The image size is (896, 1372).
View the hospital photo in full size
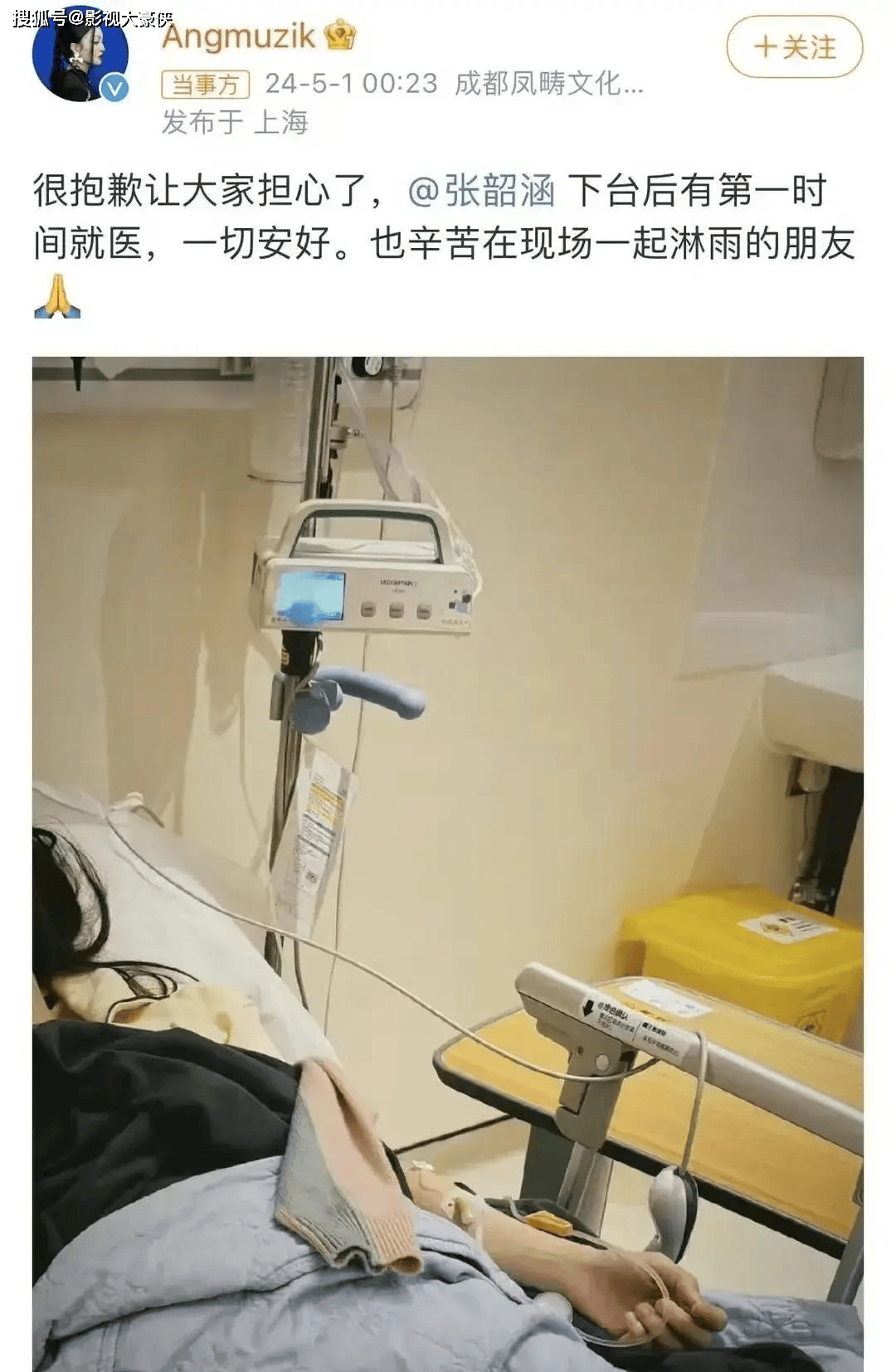click(x=448, y=863)
